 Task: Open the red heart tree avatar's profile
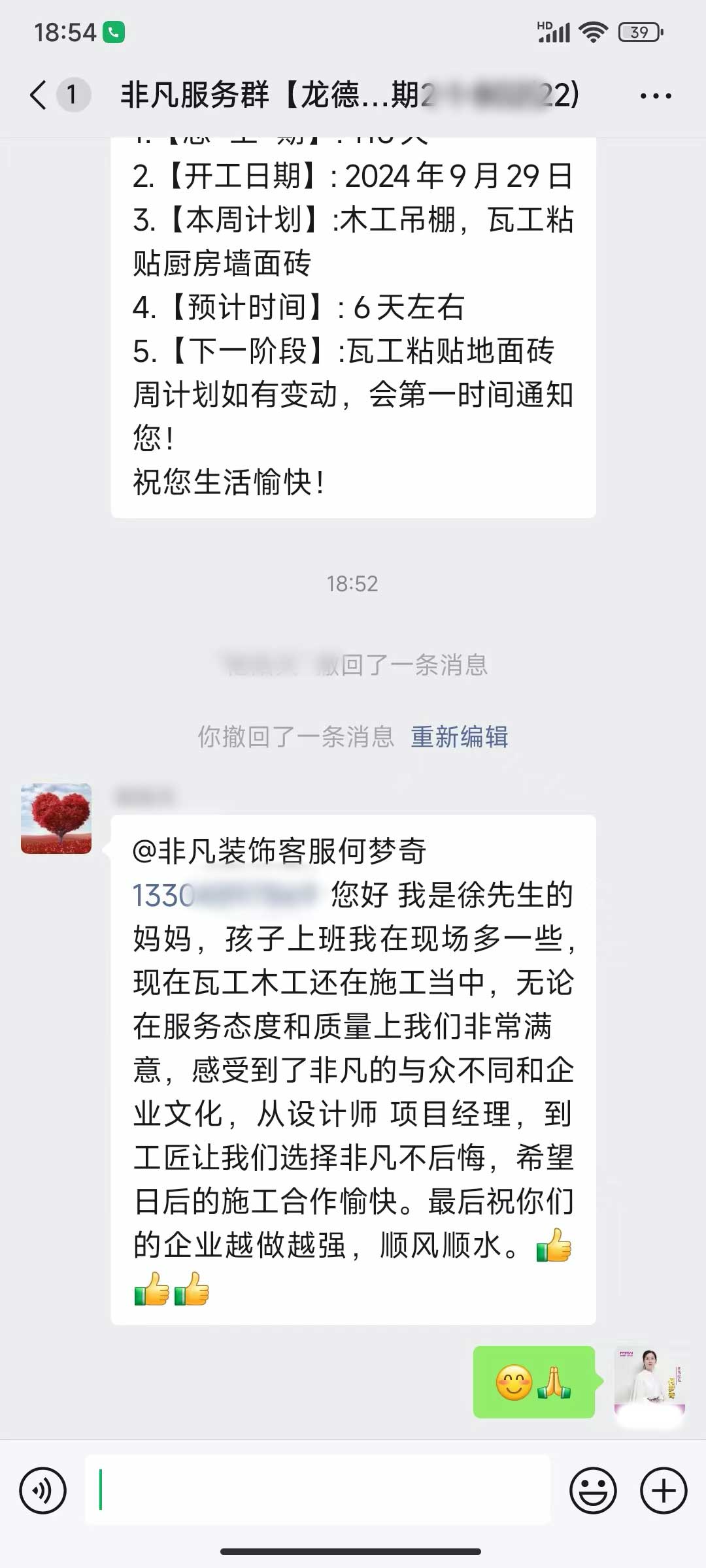[56, 819]
